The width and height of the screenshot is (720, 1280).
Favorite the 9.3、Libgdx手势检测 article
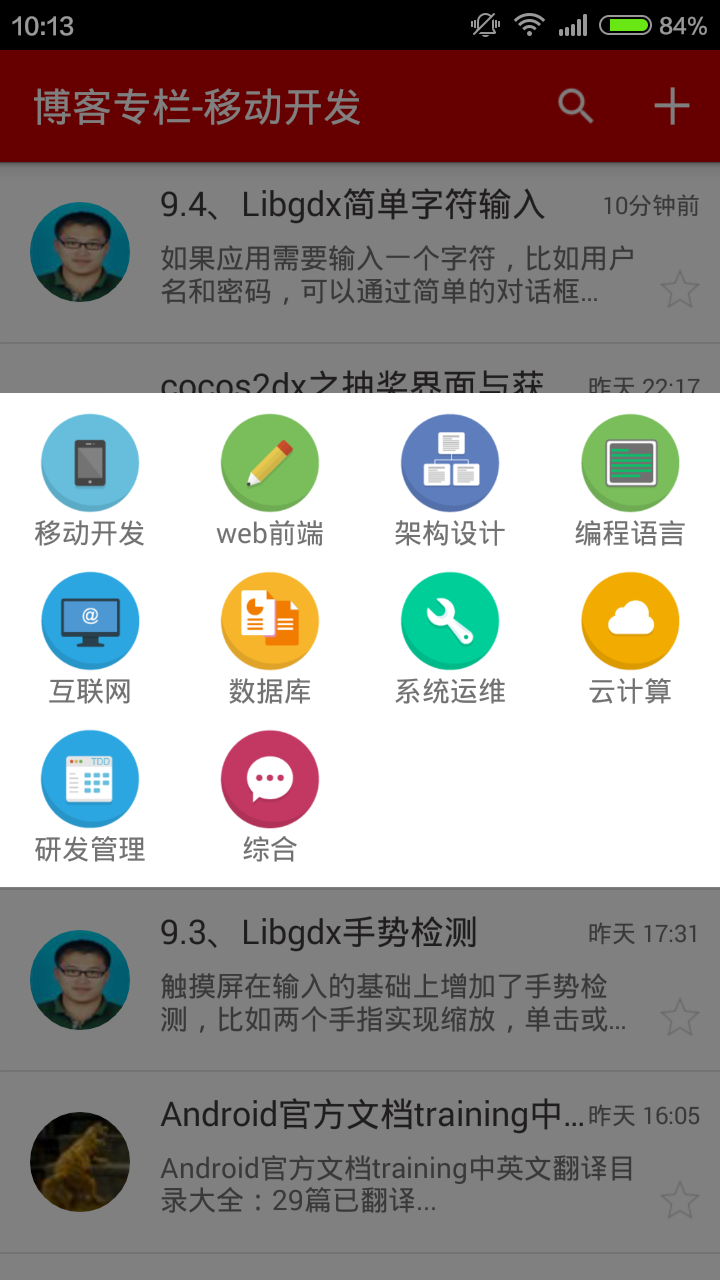click(x=681, y=1017)
